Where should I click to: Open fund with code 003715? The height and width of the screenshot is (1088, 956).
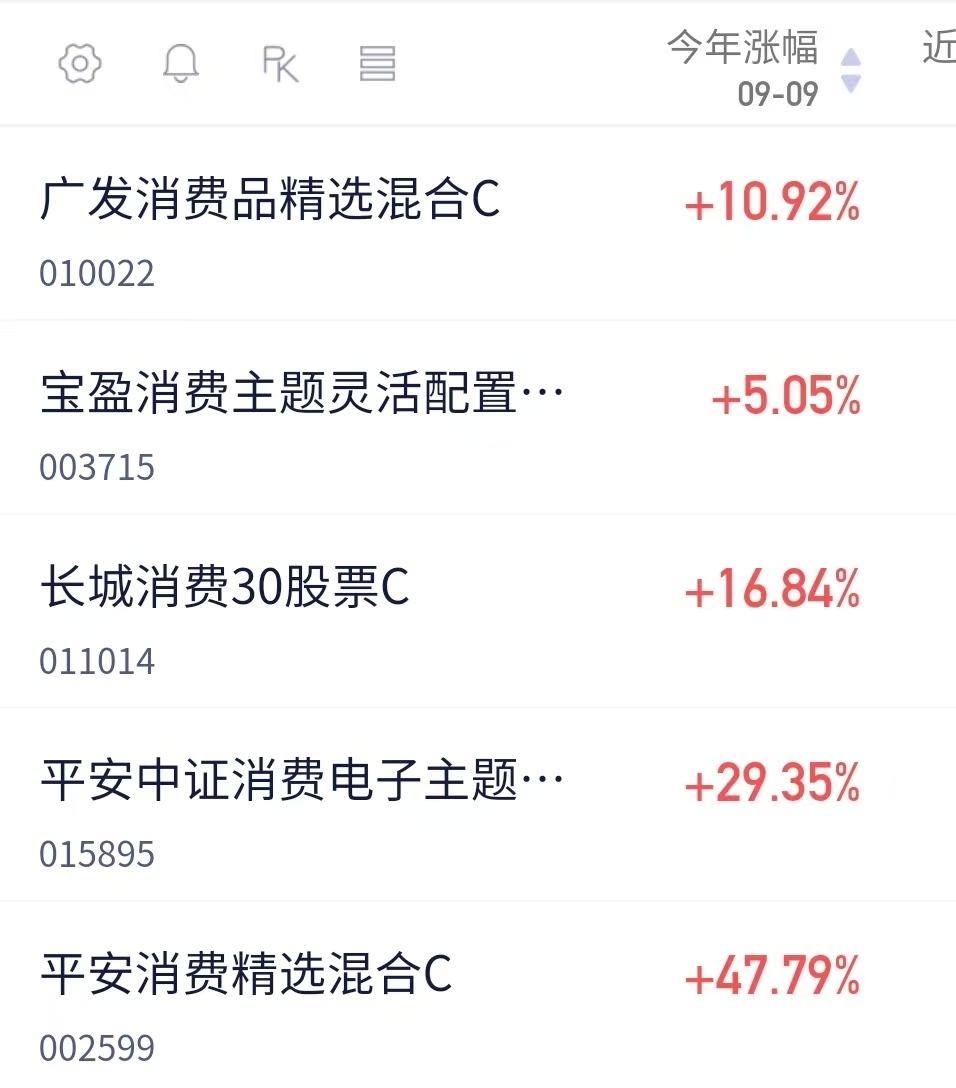[478, 418]
